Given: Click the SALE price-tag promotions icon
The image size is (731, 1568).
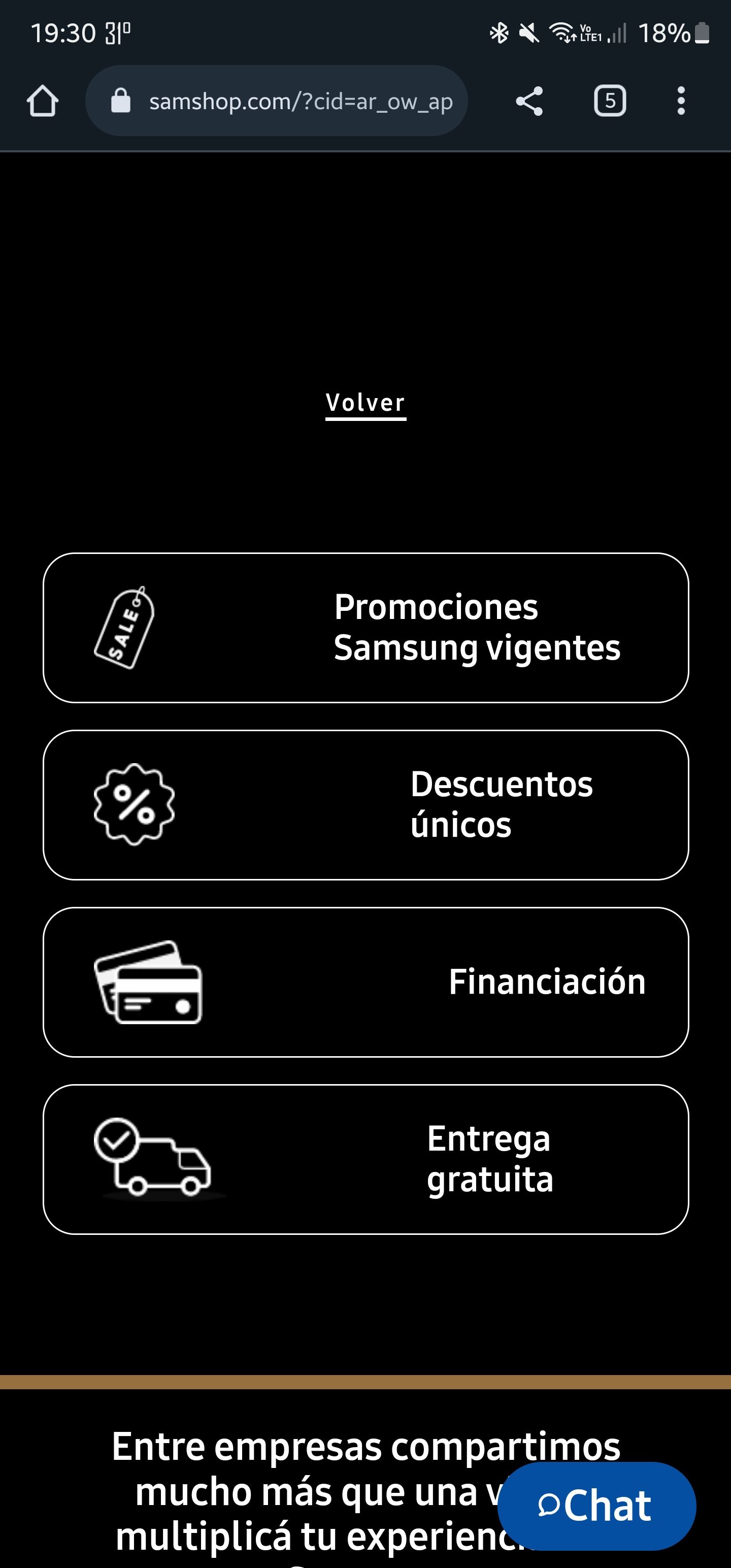Looking at the screenshot, I should (x=126, y=627).
